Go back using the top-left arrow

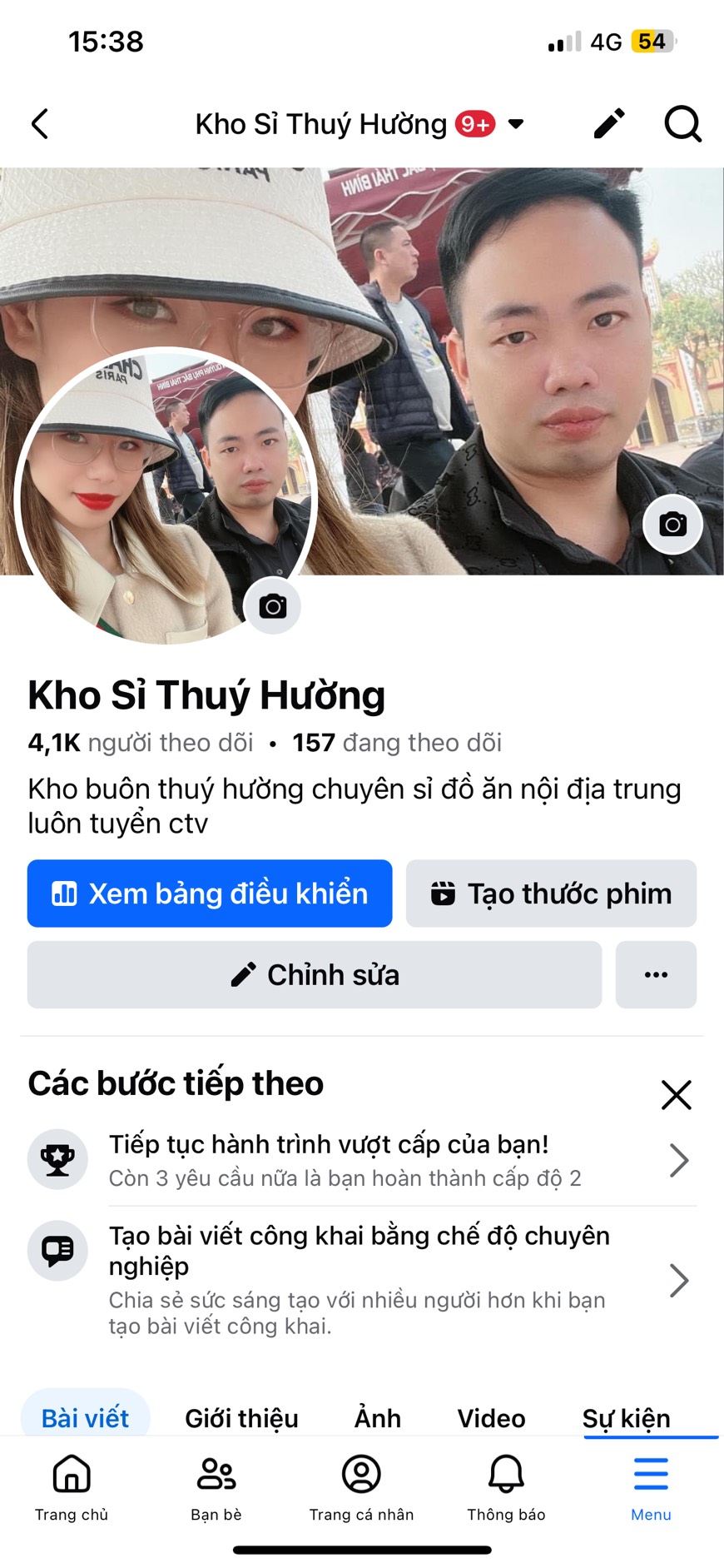coord(40,124)
